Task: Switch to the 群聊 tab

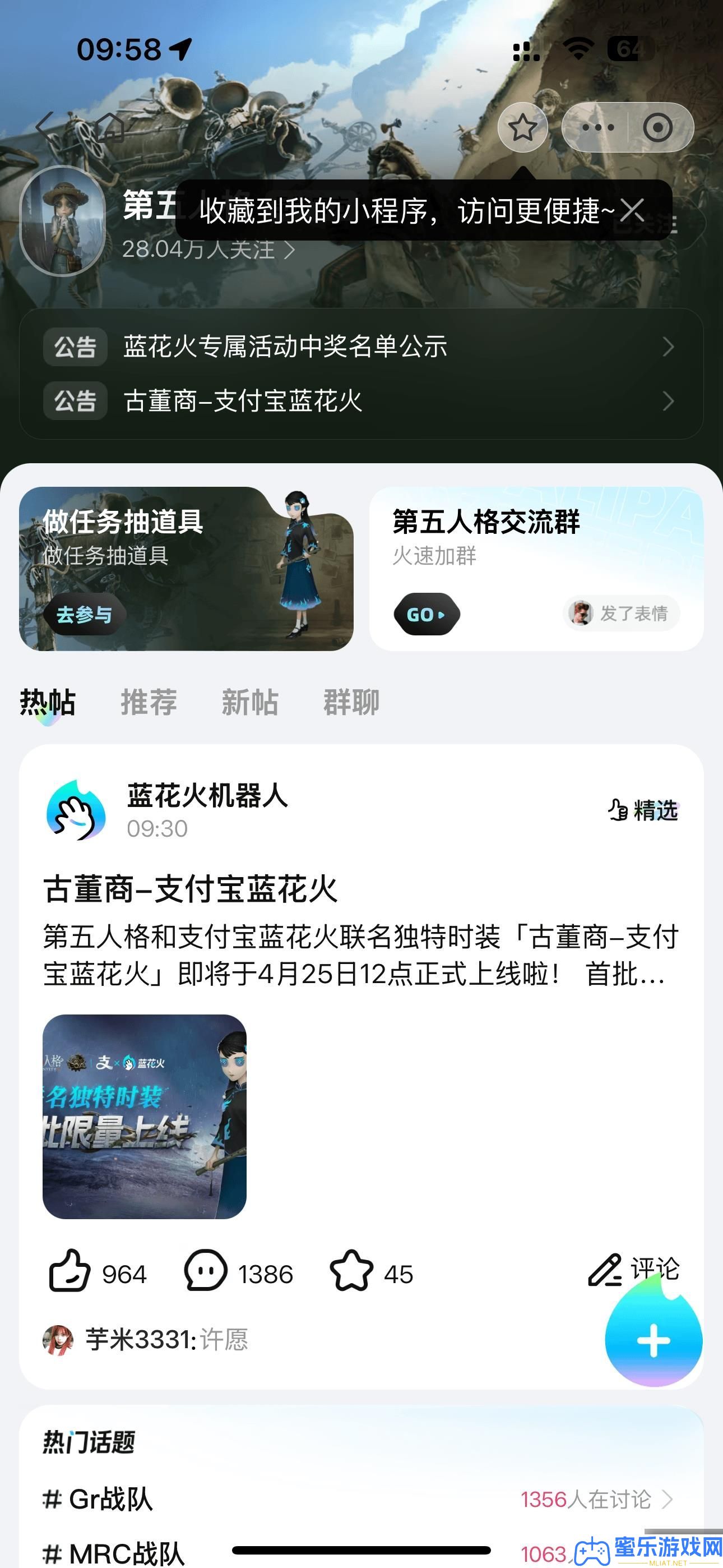Action: [351, 703]
